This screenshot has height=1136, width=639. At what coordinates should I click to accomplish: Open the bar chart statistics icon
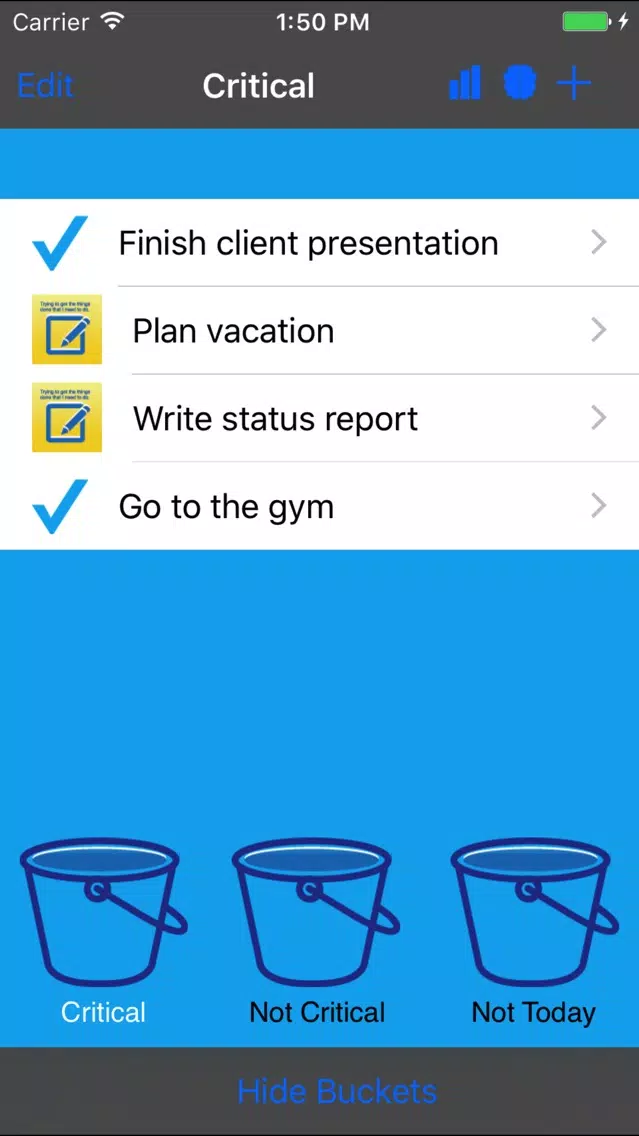coord(465,84)
